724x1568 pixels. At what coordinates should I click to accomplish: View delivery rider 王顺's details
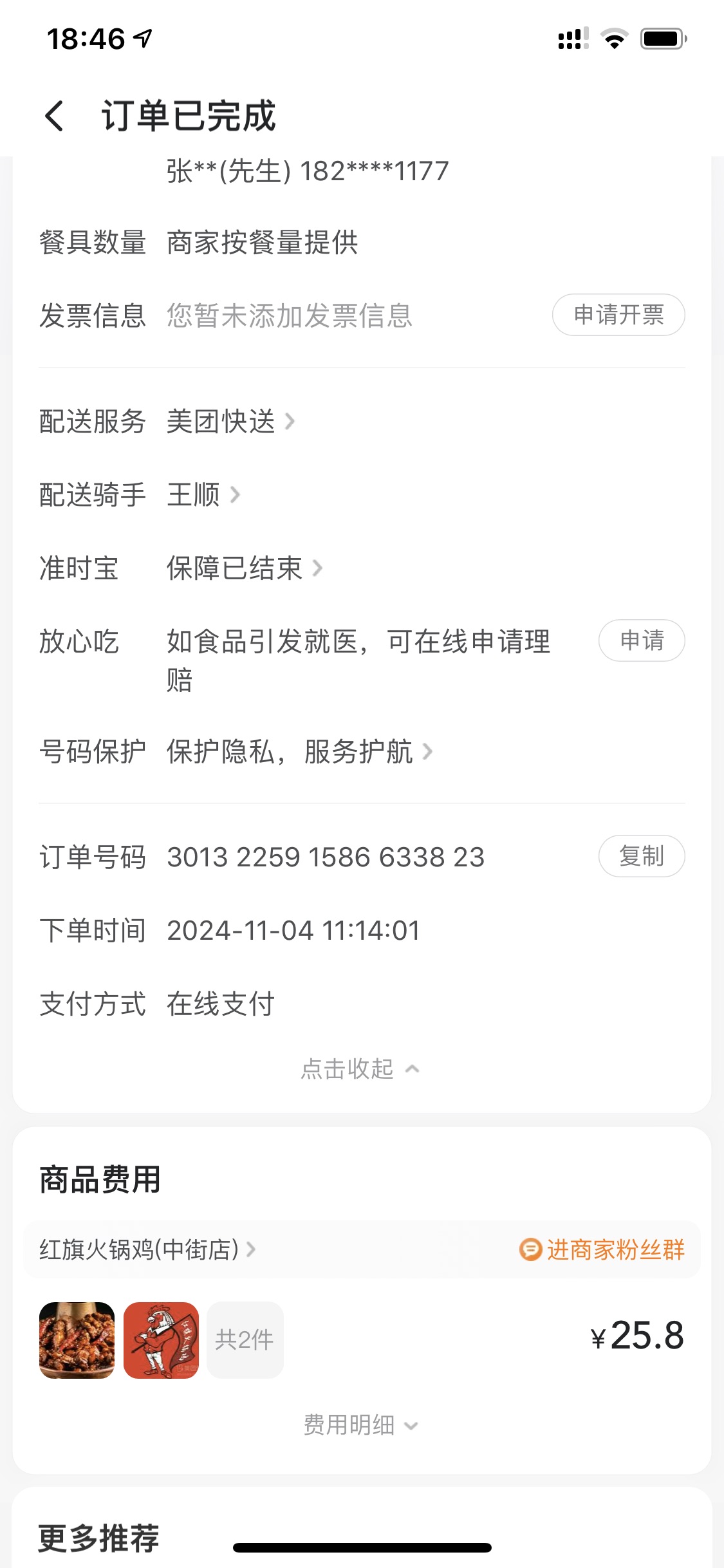pos(202,495)
